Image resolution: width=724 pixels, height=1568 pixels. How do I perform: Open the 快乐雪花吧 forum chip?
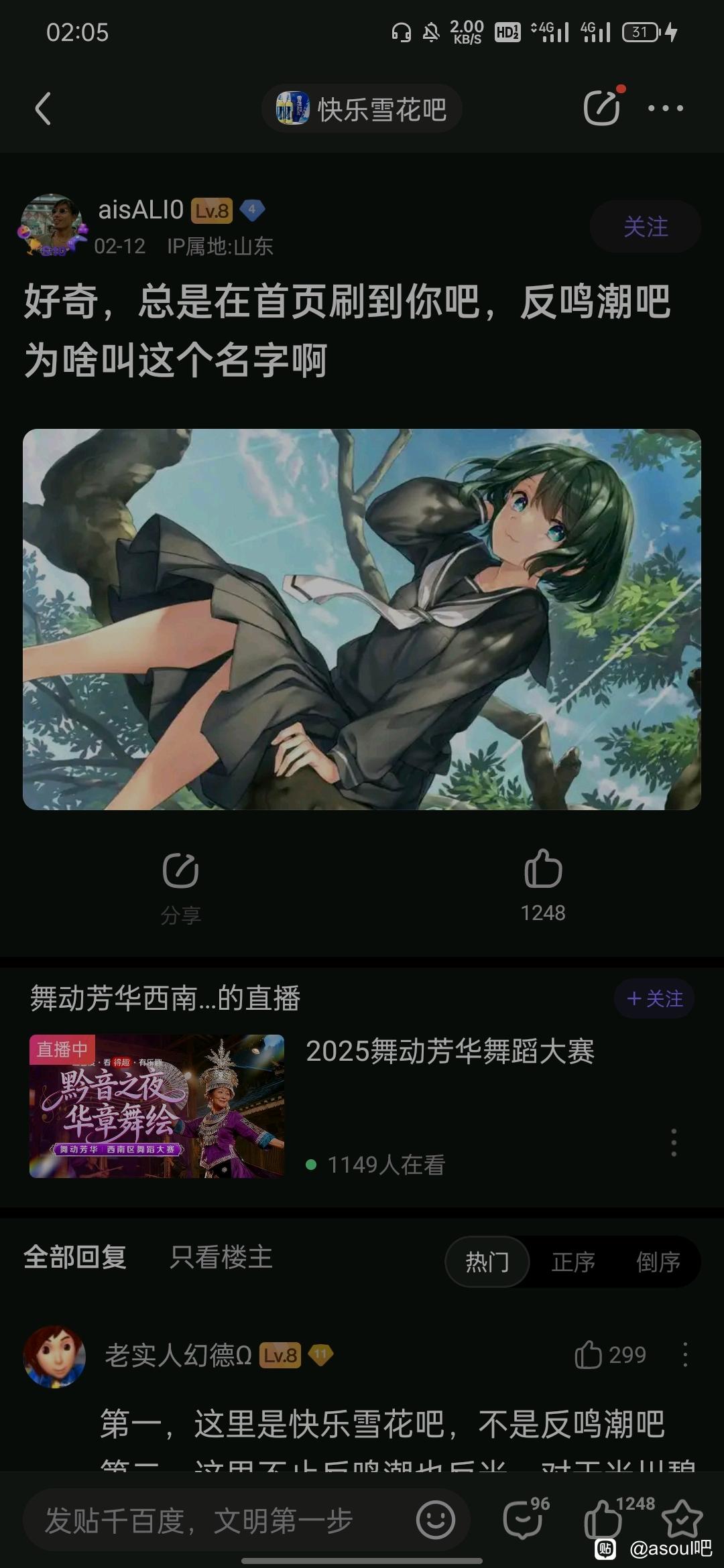click(x=362, y=109)
